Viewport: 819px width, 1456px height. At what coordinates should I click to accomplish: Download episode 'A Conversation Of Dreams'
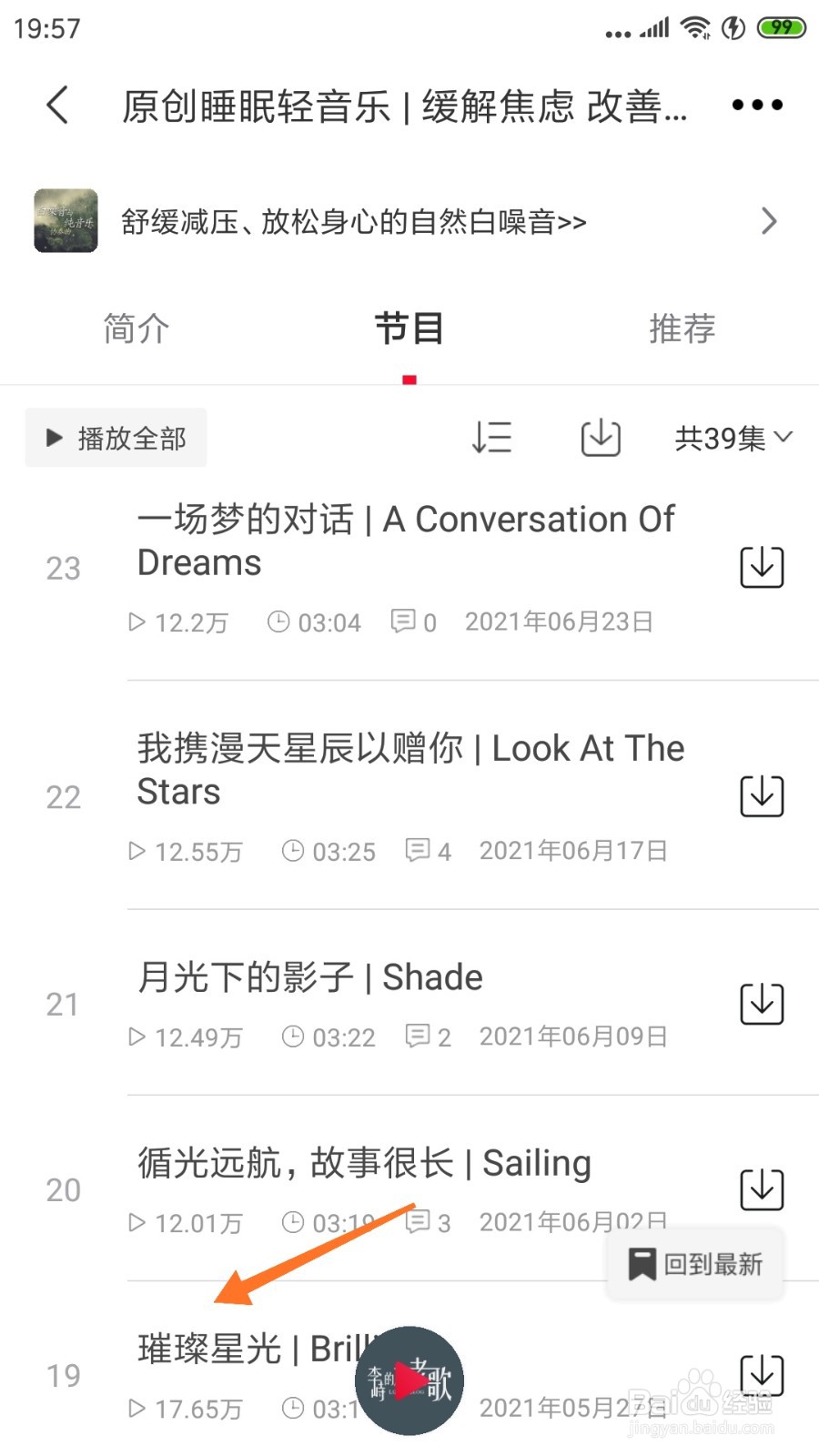(x=762, y=566)
